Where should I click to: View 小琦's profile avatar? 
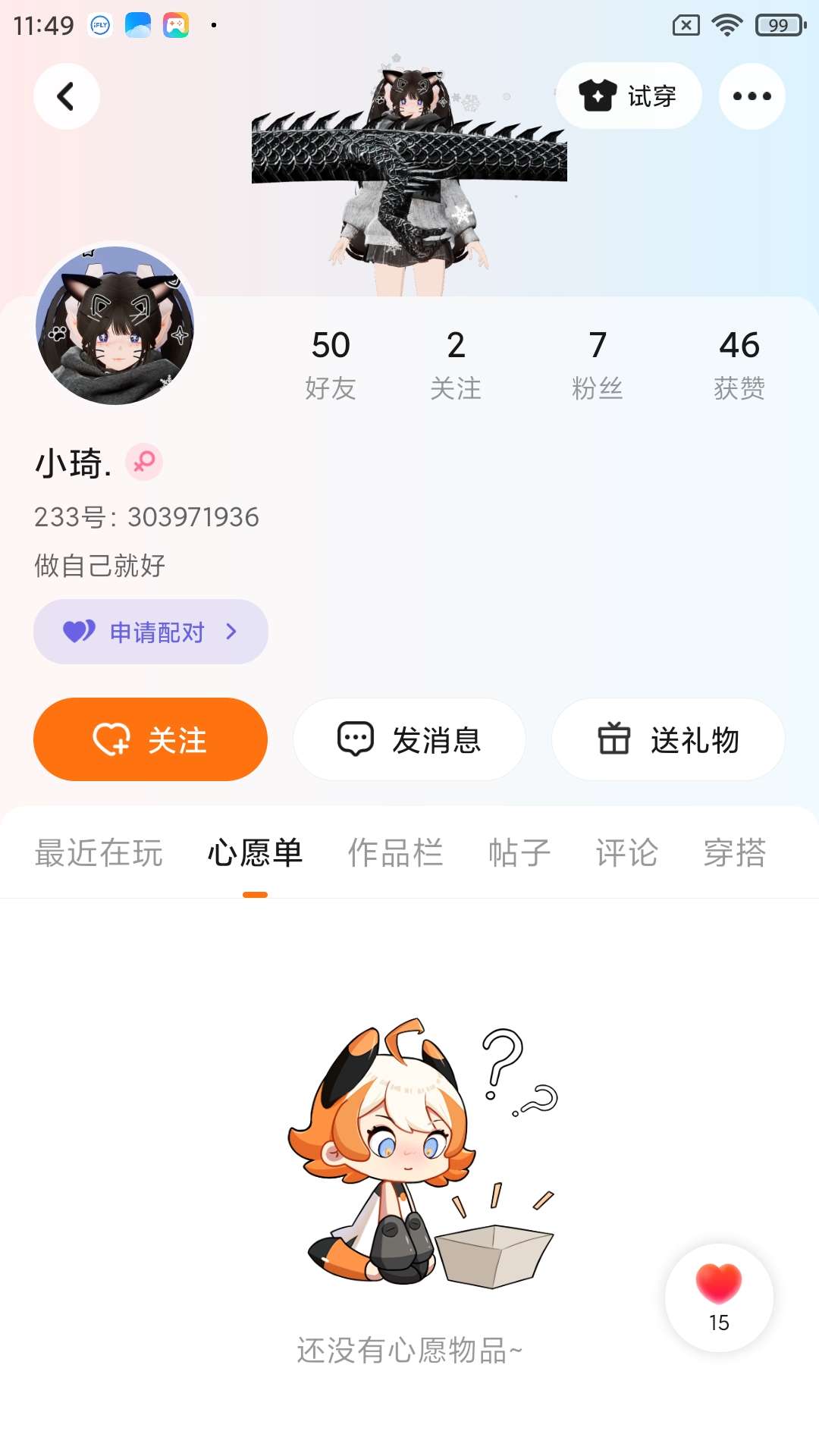(x=115, y=326)
